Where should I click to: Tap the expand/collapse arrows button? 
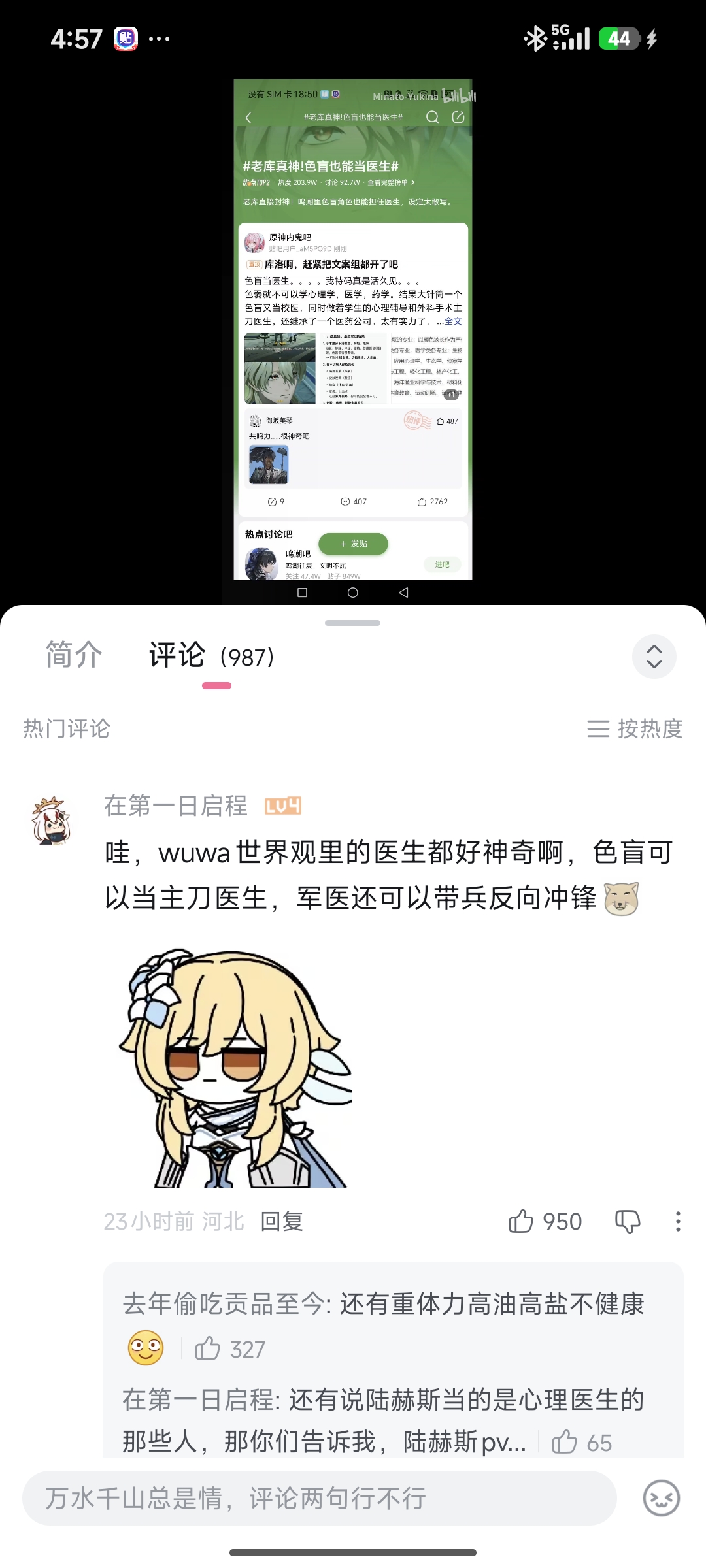654,657
